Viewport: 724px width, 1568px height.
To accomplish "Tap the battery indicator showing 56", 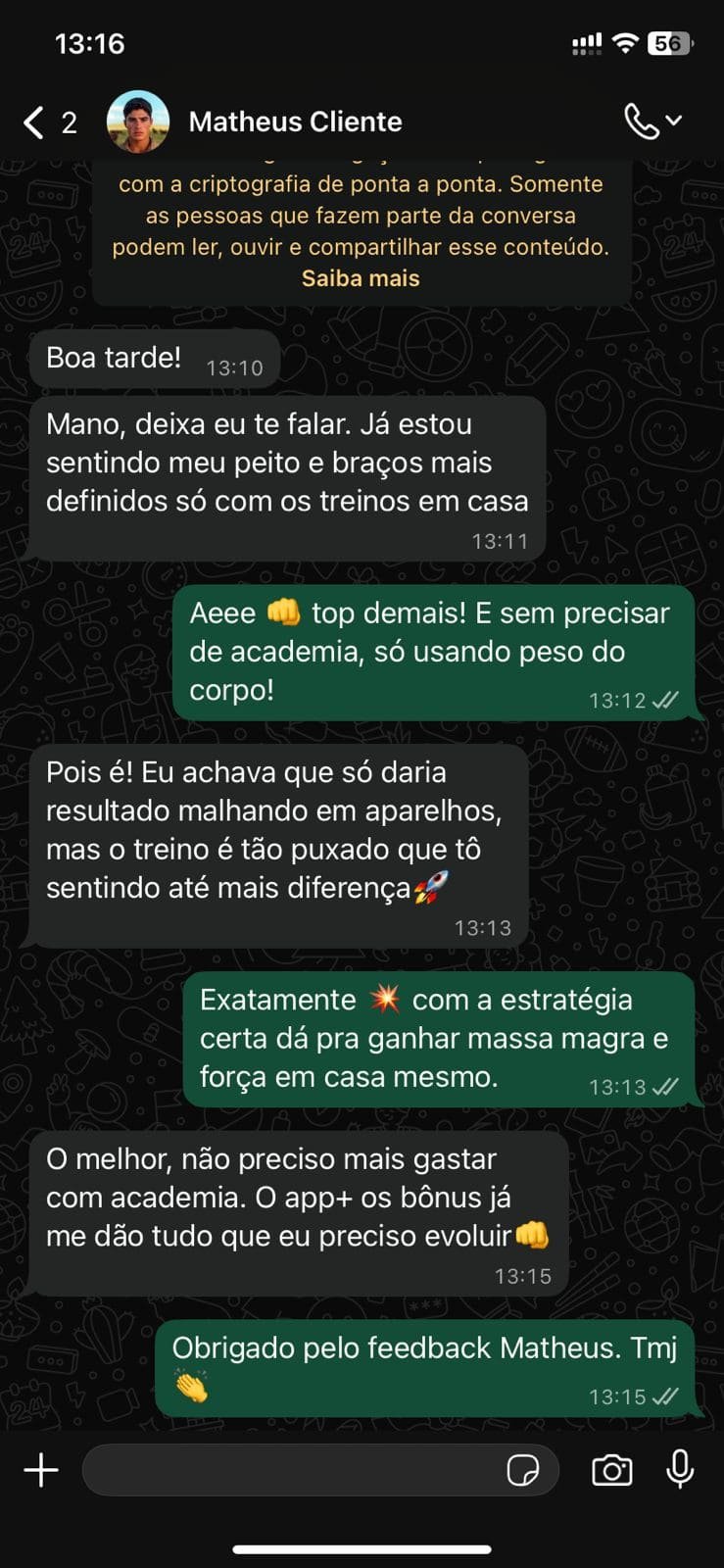I will [671, 43].
